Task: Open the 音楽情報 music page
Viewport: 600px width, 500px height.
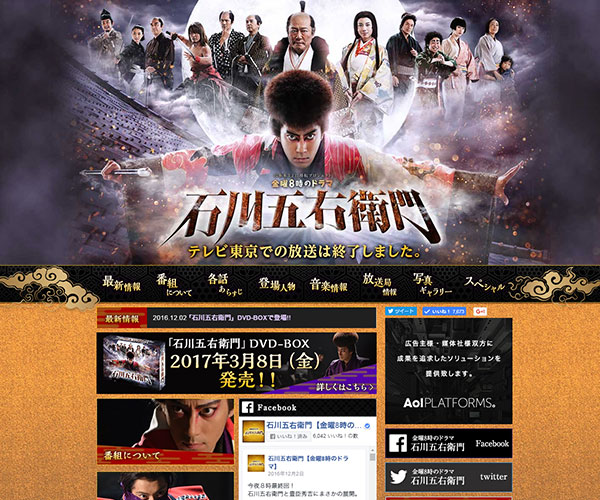Action: [x=328, y=284]
